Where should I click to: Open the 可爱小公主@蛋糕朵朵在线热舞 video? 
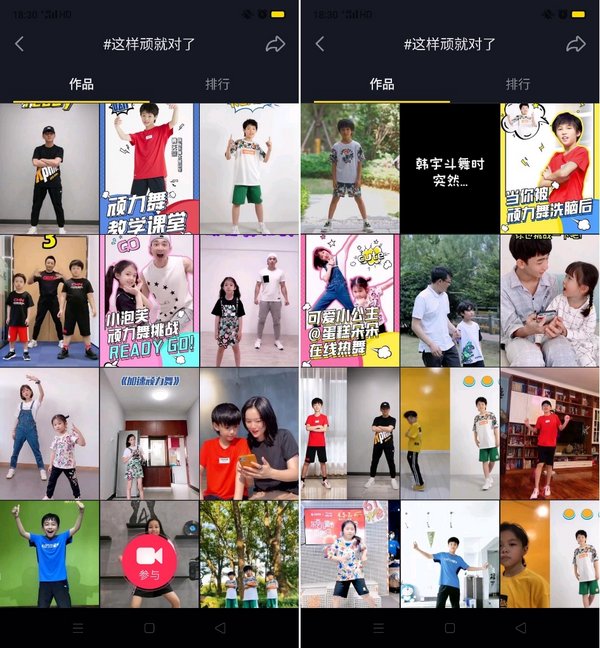(x=349, y=300)
